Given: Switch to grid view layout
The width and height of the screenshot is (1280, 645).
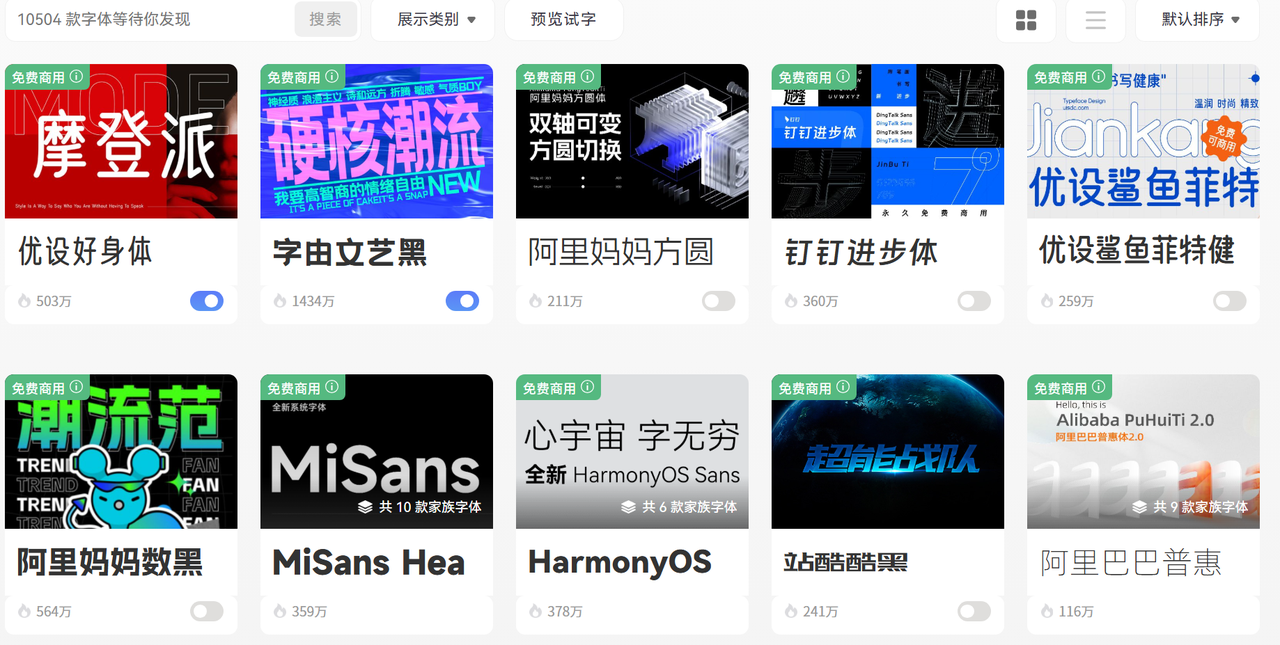Looking at the screenshot, I should point(1026,20).
